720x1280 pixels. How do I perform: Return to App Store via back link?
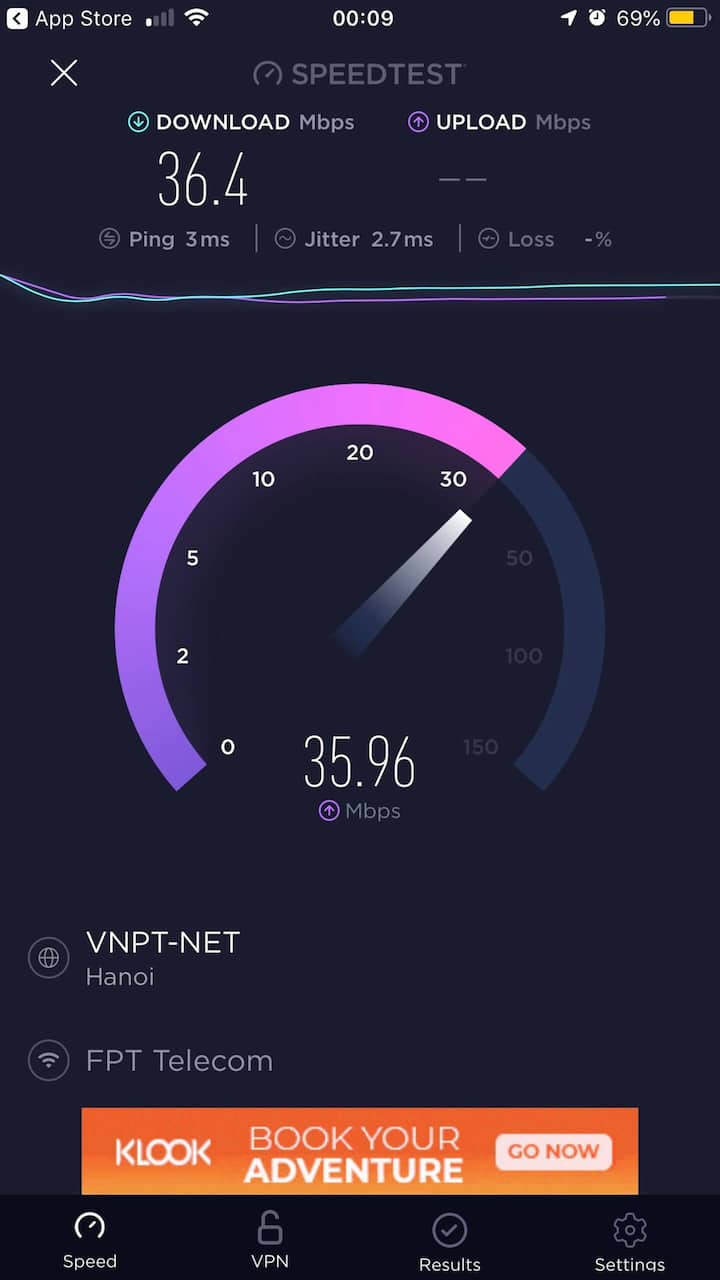click(70, 18)
